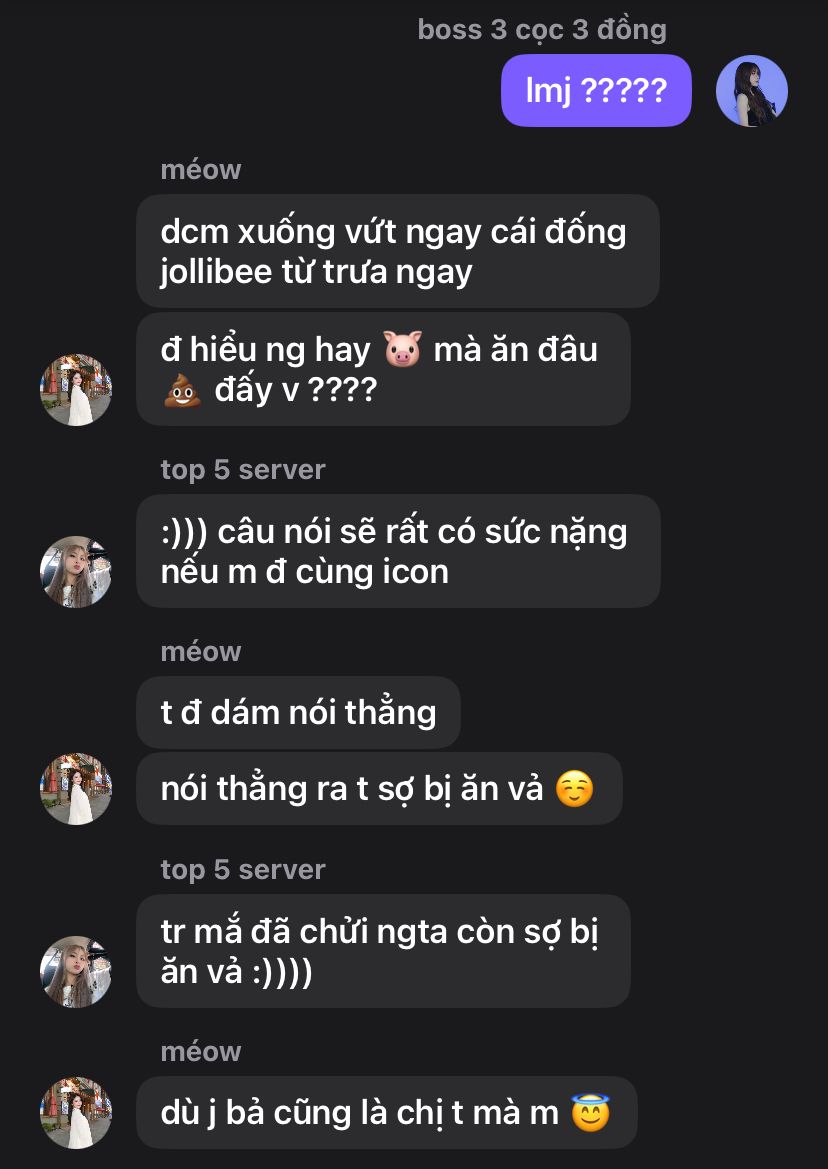This screenshot has width=828, height=1169.
Task: Open top 5 server's avatar beside 'tr mắ đã chửi'
Action: pyautogui.click(x=75, y=971)
